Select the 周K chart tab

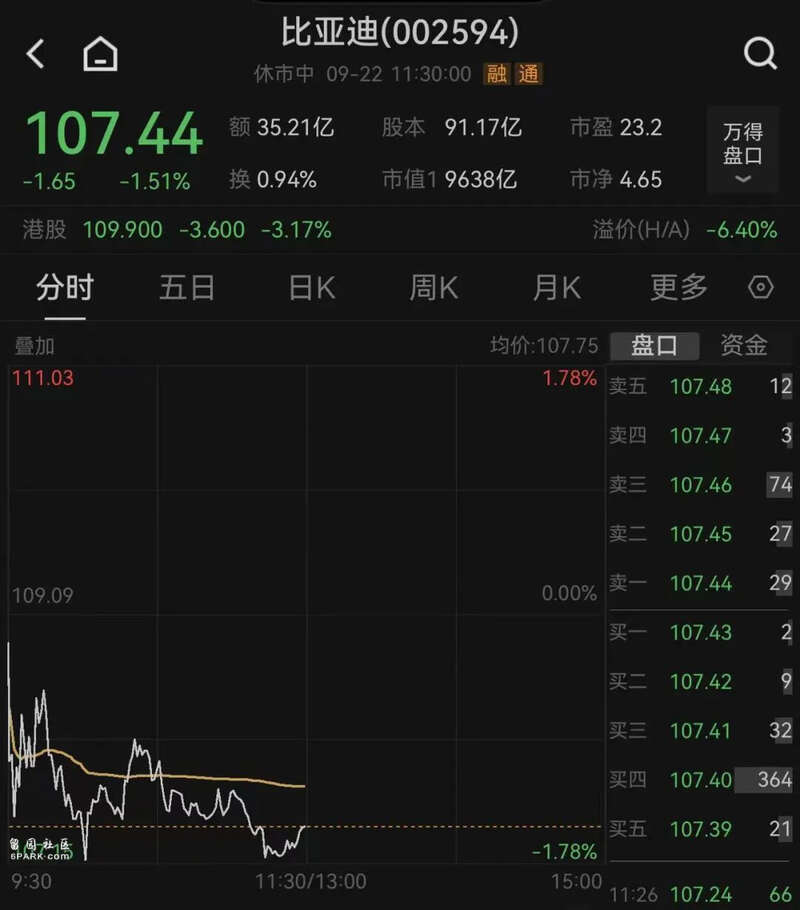pos(433,288)
